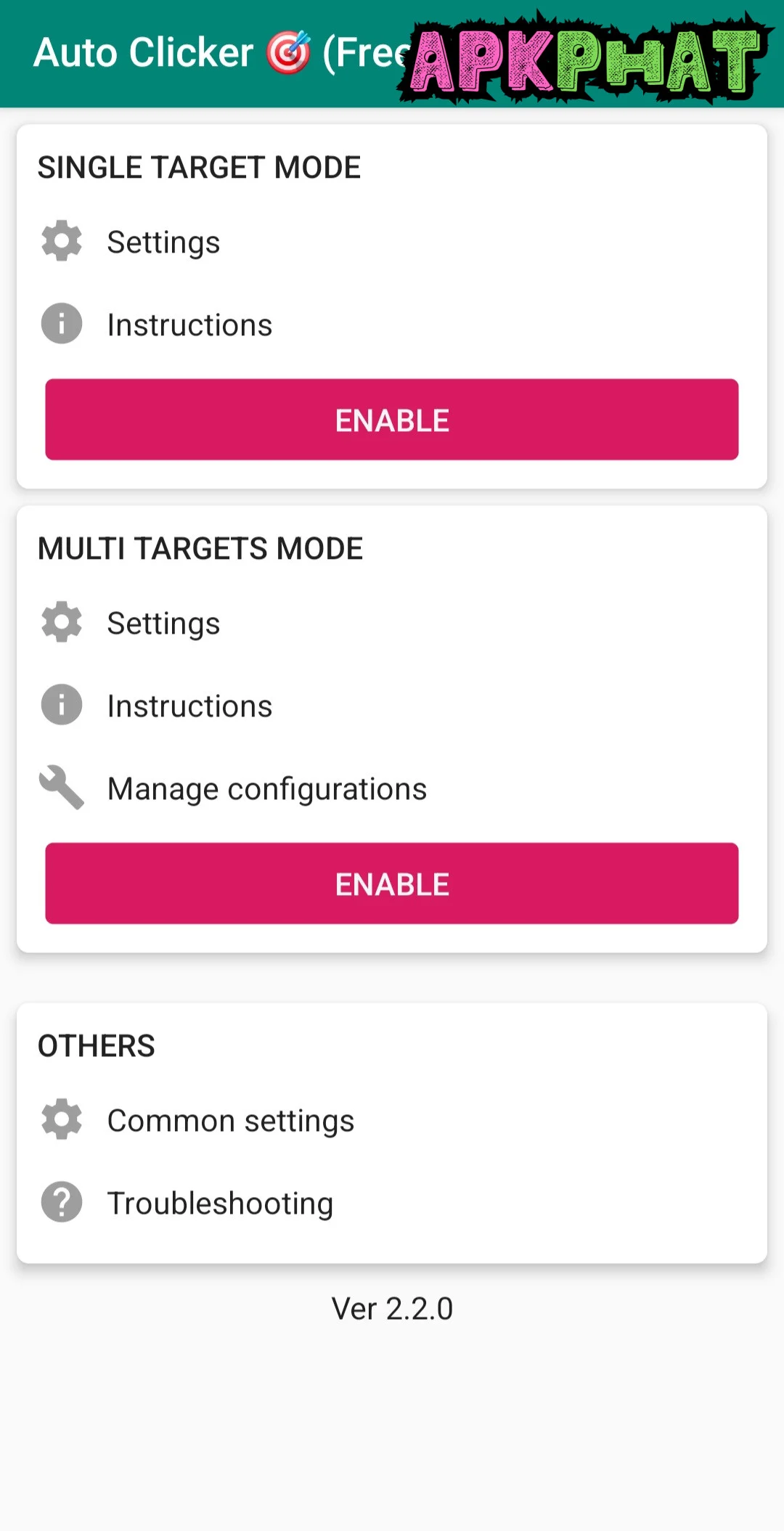Open Settings under Multi Targets Mode
Image resolution: width=784 pixels, height=1531 pixels.
(163, 624)
